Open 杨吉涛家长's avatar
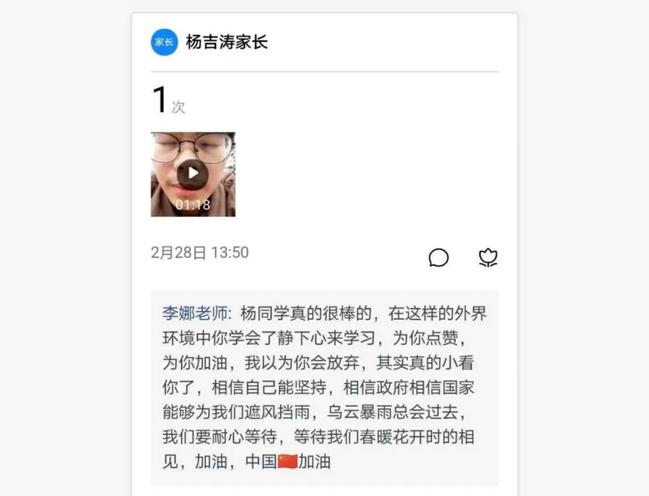This screenshot has height=496, width=649. 164,42
